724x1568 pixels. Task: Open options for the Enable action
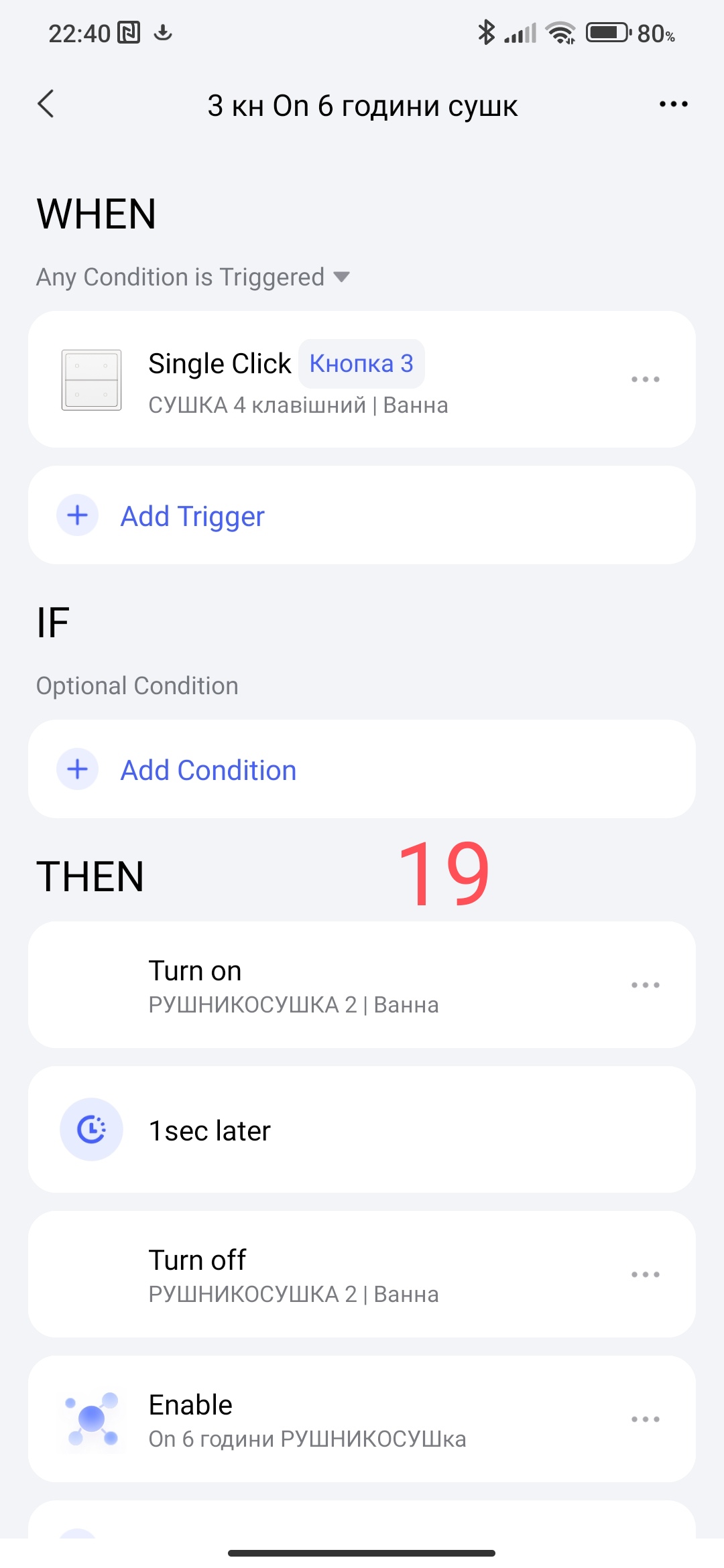click(x=645, y=1419)
